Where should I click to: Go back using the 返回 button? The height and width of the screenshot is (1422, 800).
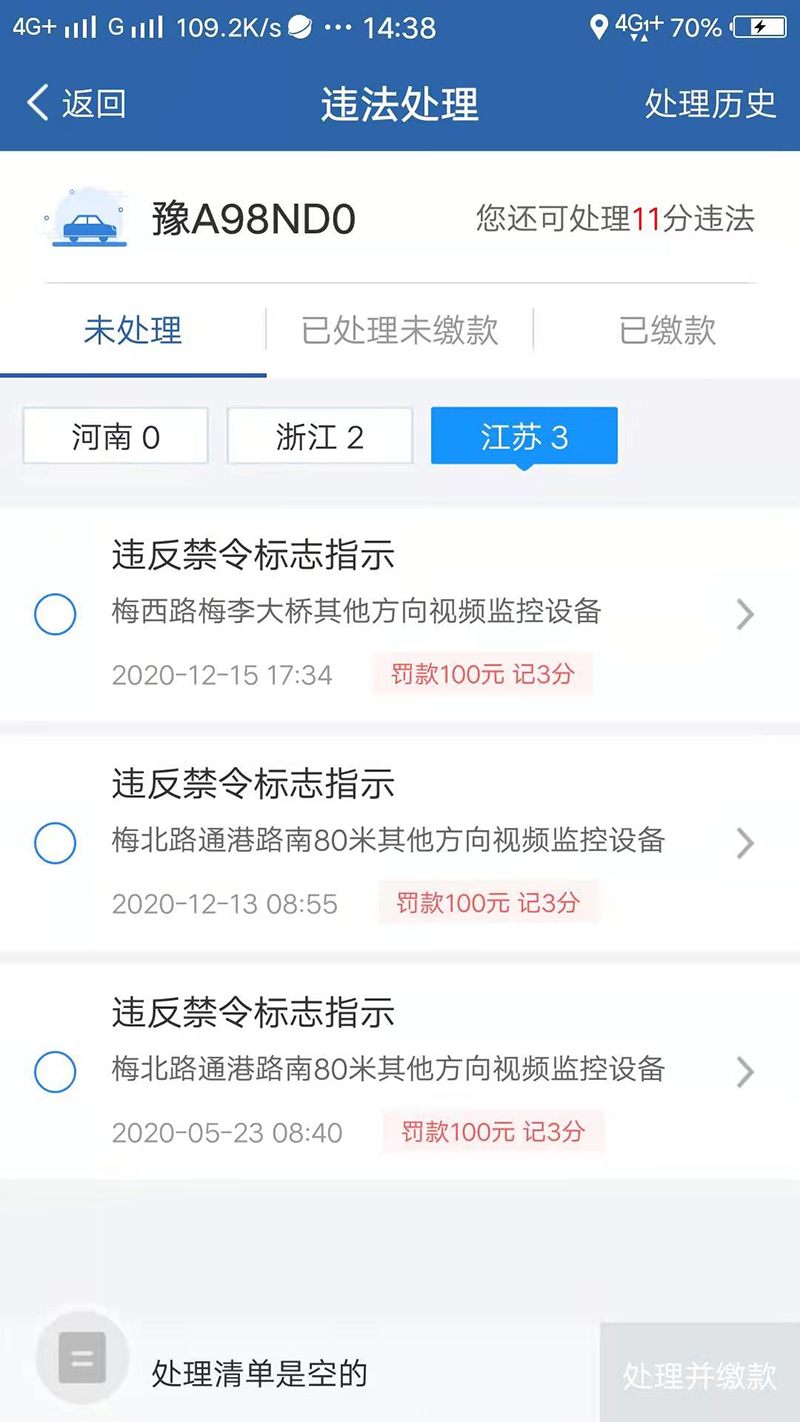pyautogui.click(x=76, y=103)
